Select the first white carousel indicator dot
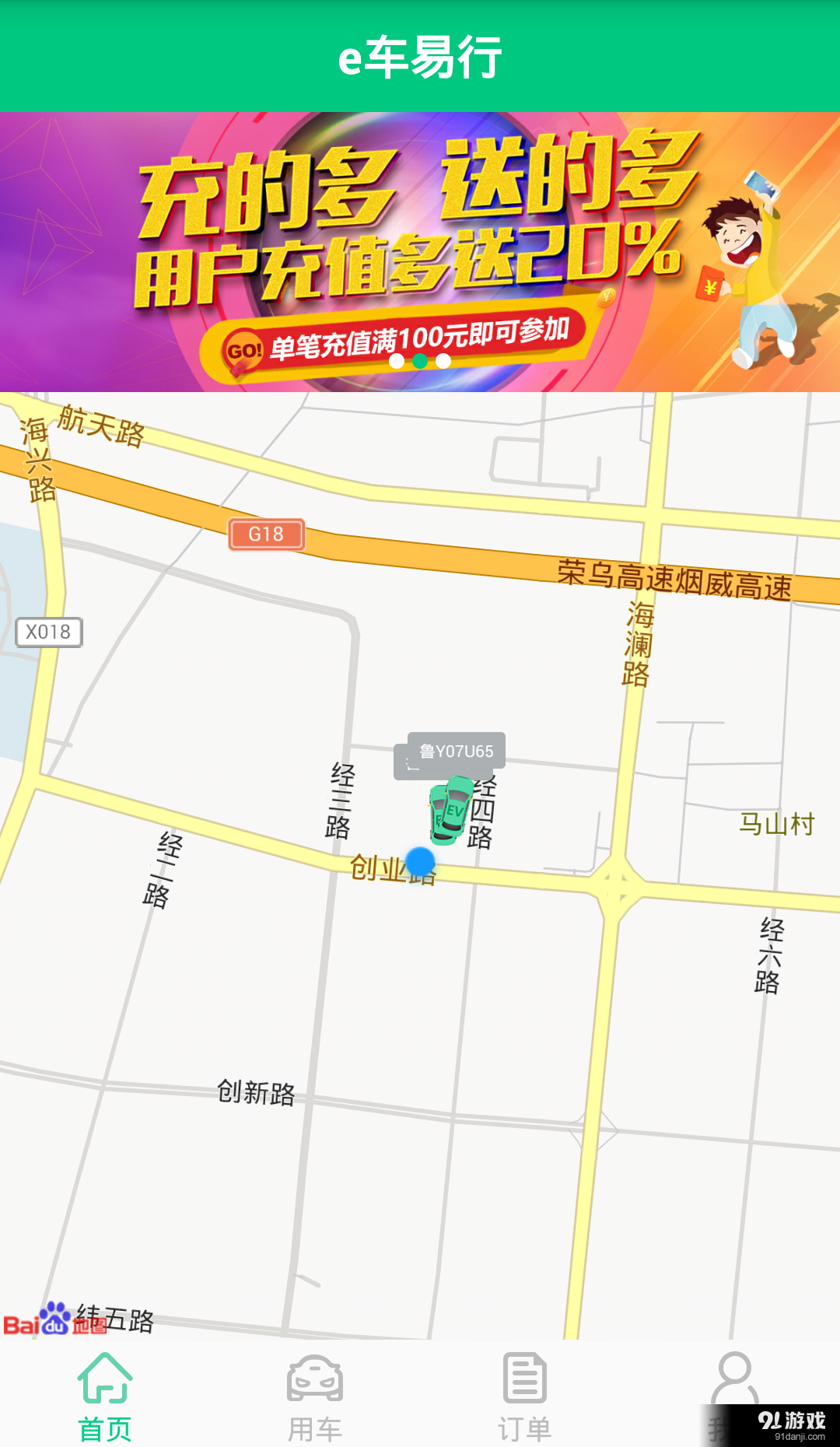Viewport: 840px width, 1447px height. coord(397,359)
